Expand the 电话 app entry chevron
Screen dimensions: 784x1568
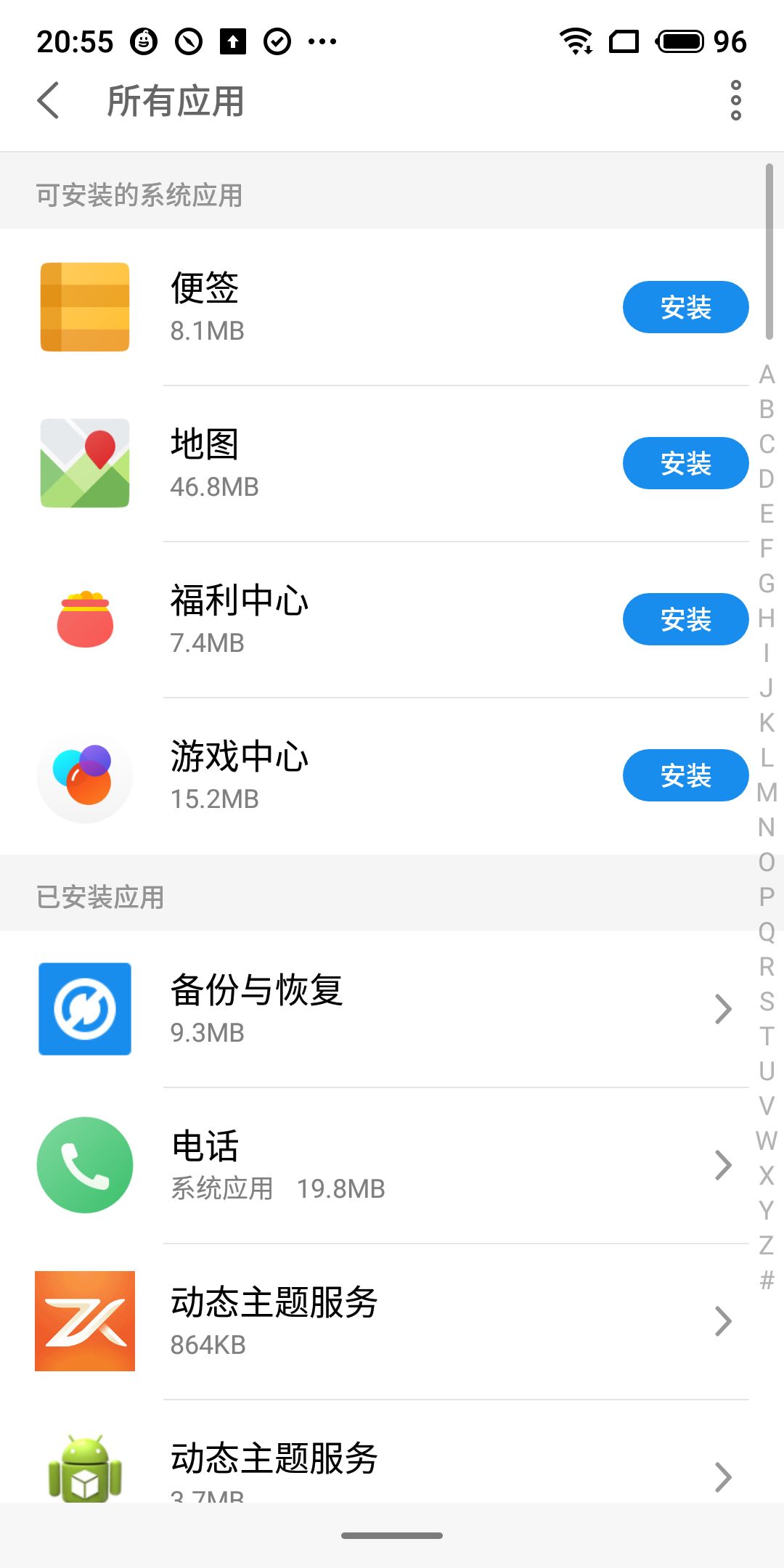pyautogui.click(x=722, y=1165)
